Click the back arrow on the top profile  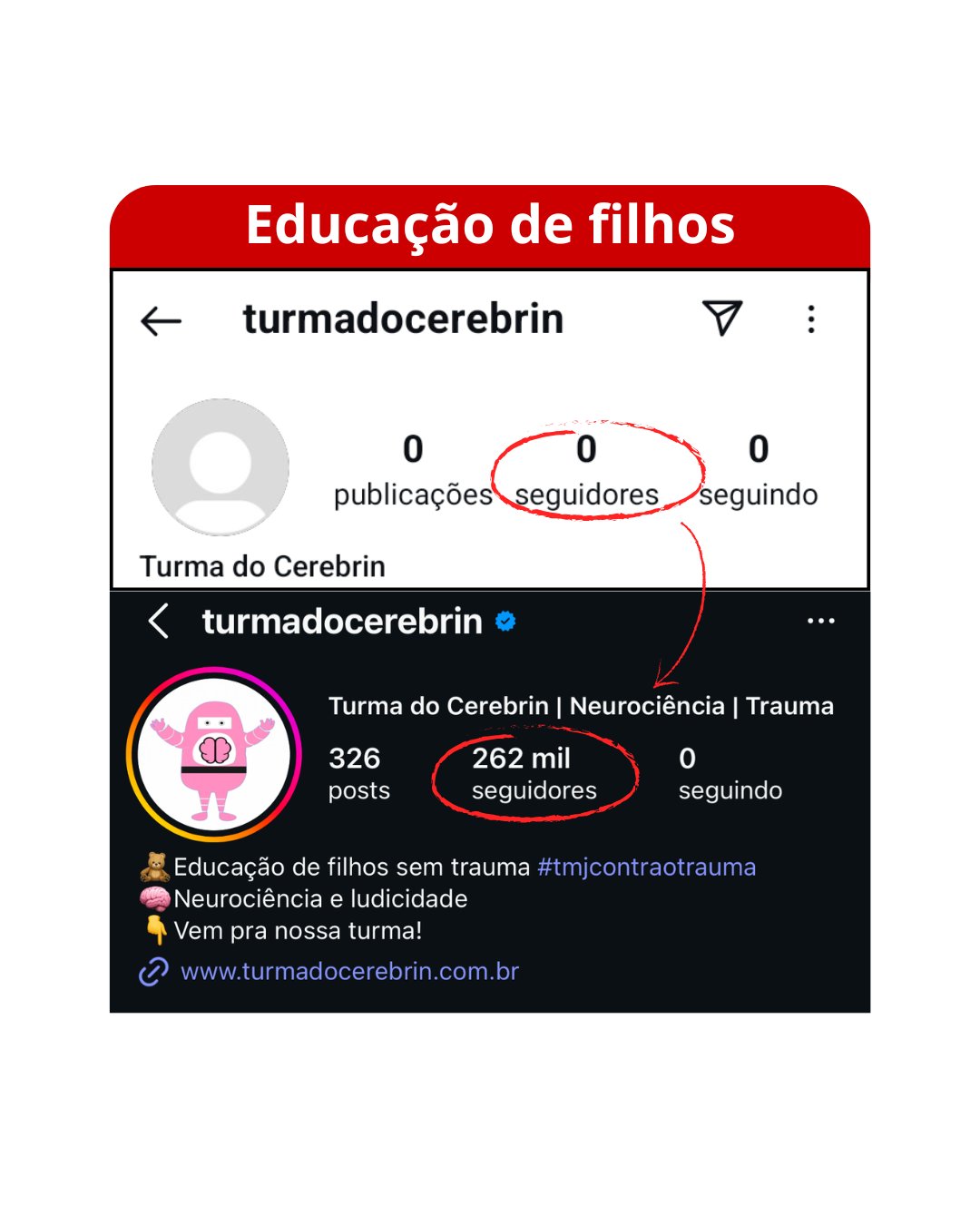coord(162,319)
